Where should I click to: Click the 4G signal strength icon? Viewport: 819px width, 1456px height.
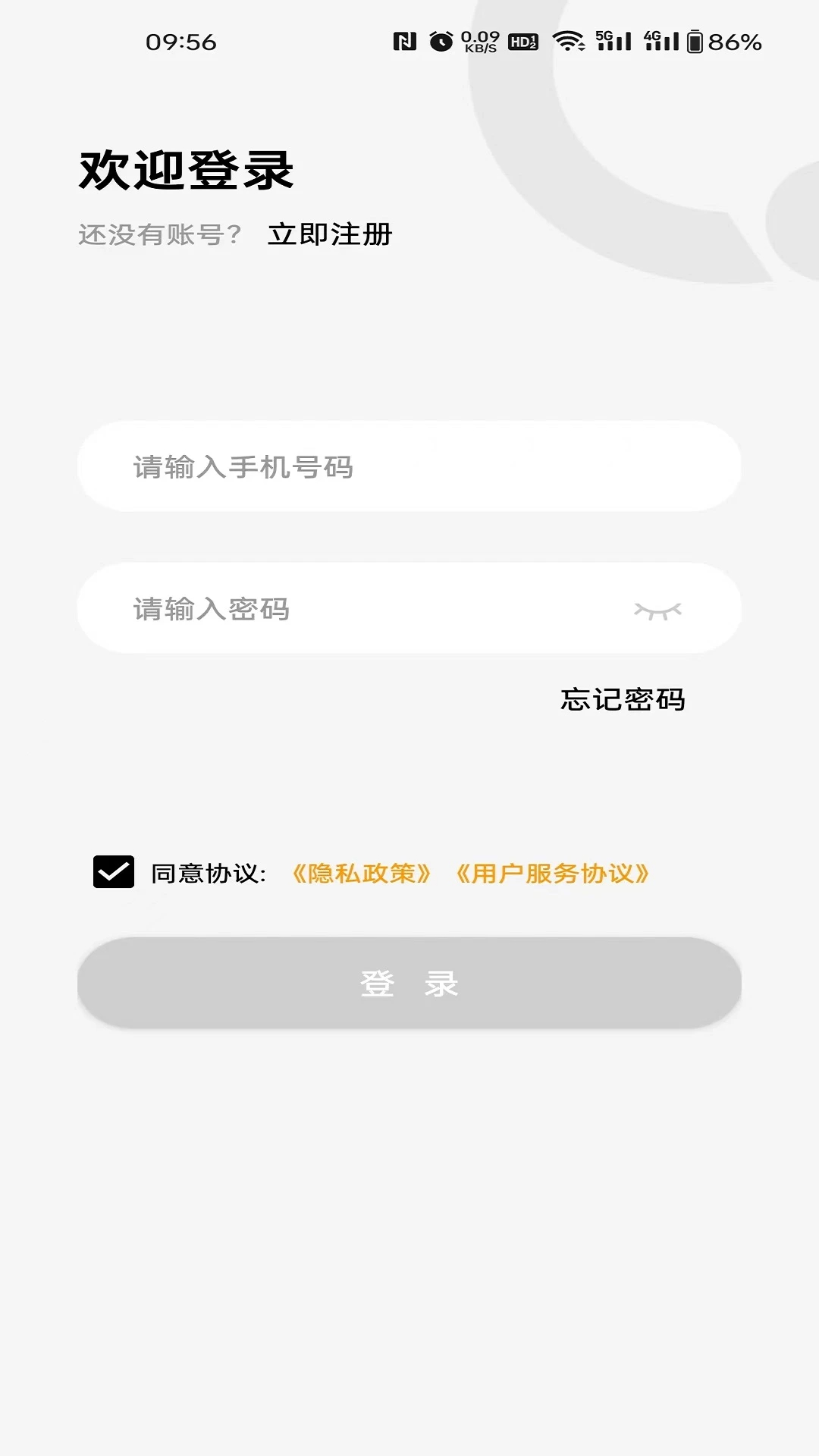[662, 42]
